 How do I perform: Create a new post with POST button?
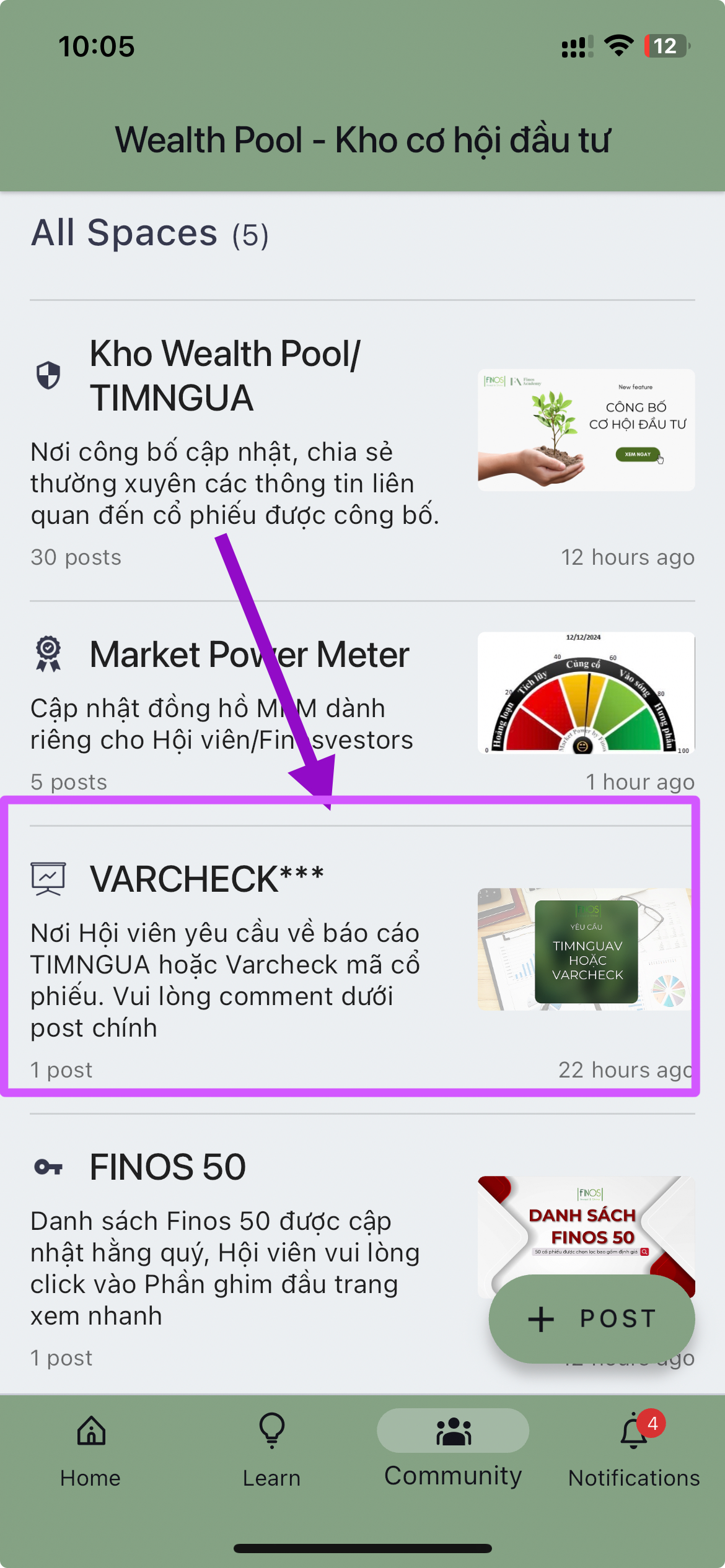(x=591, y=1318)
